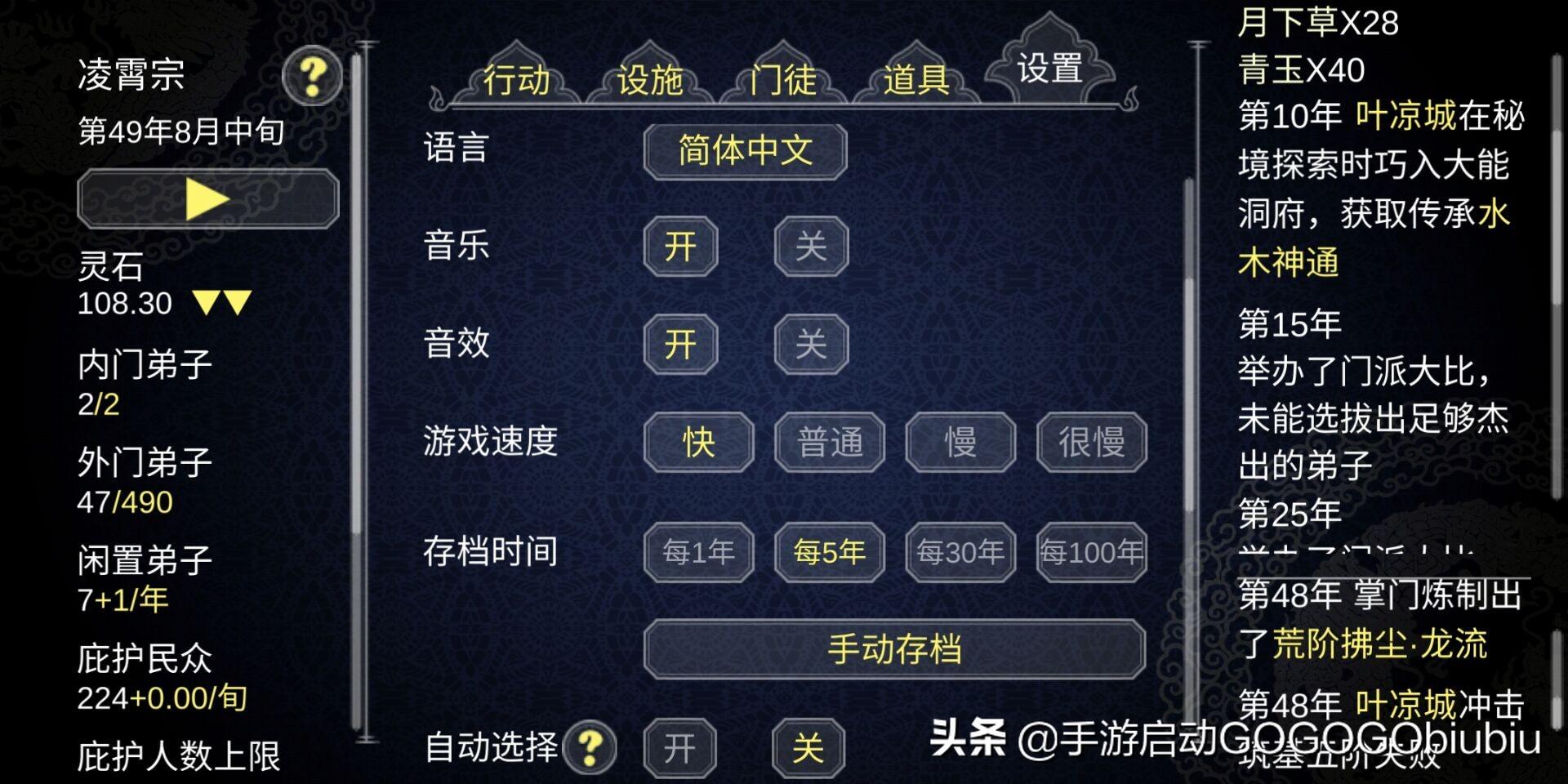The width and height of the screenshot is (1568, 784).
Task: Select 每1年 autosave interval
Action: point(698,553)
